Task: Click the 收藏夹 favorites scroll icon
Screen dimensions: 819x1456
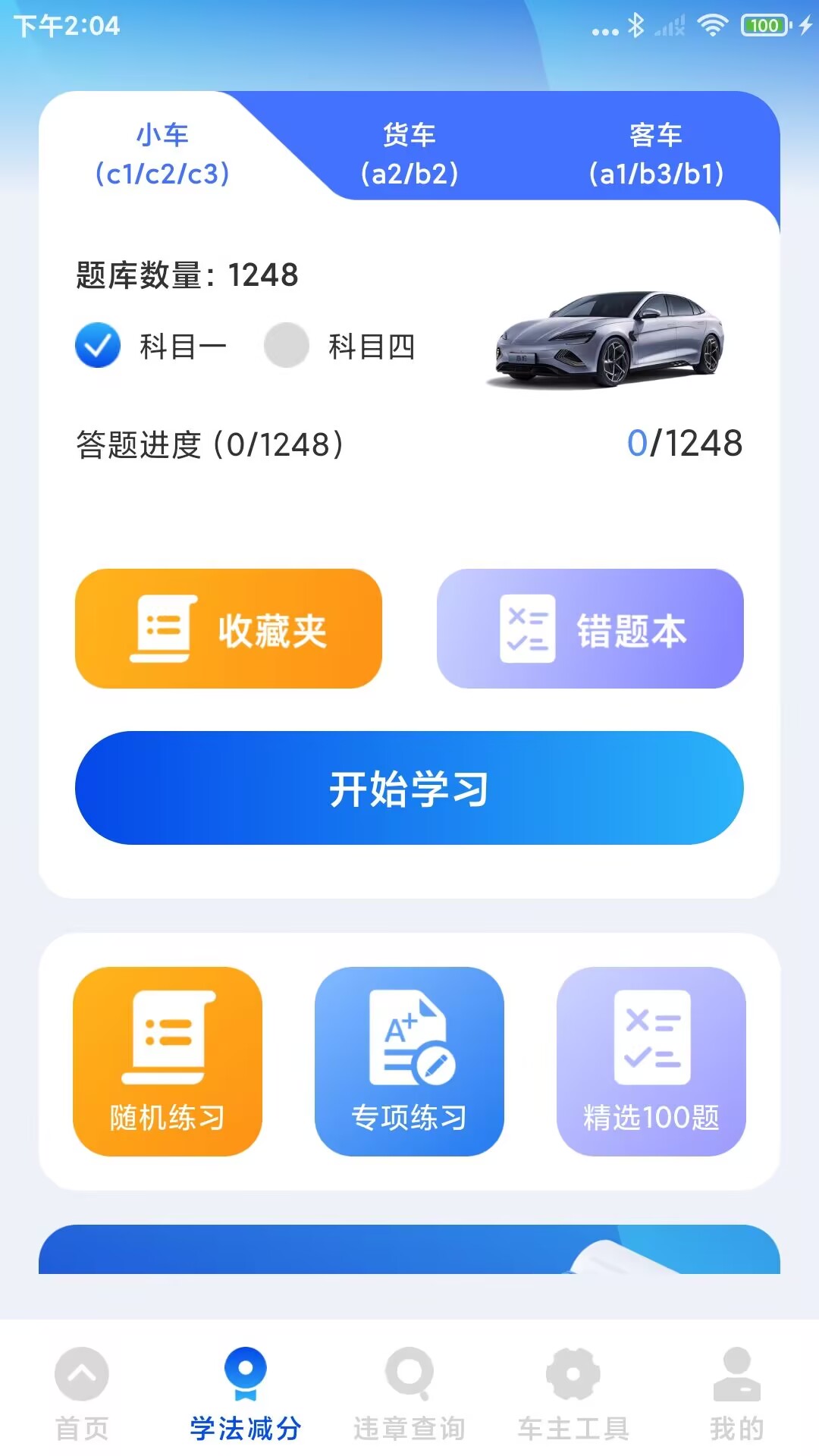Action: click(164, 629)
